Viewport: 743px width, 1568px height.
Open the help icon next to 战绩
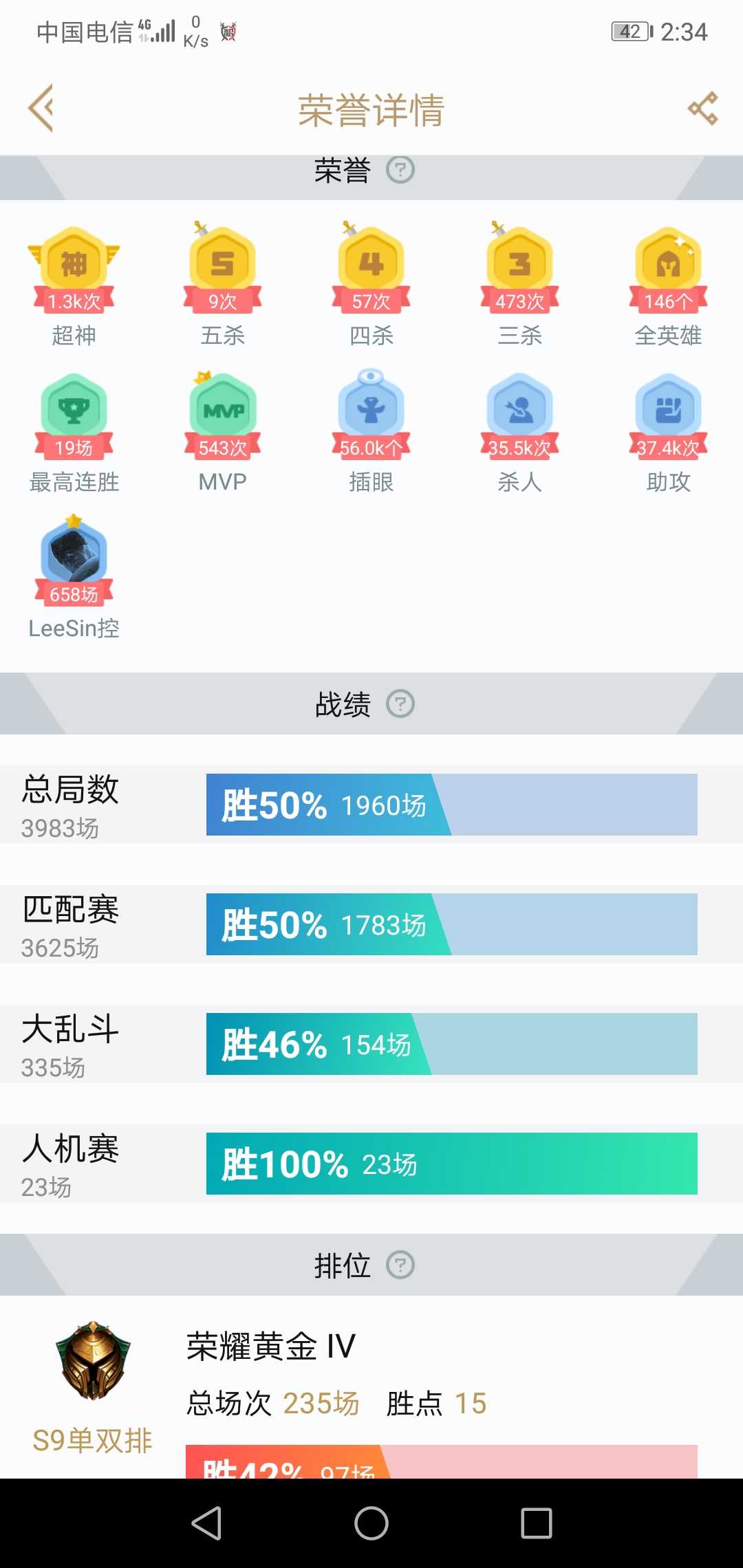tap(400, 704)
